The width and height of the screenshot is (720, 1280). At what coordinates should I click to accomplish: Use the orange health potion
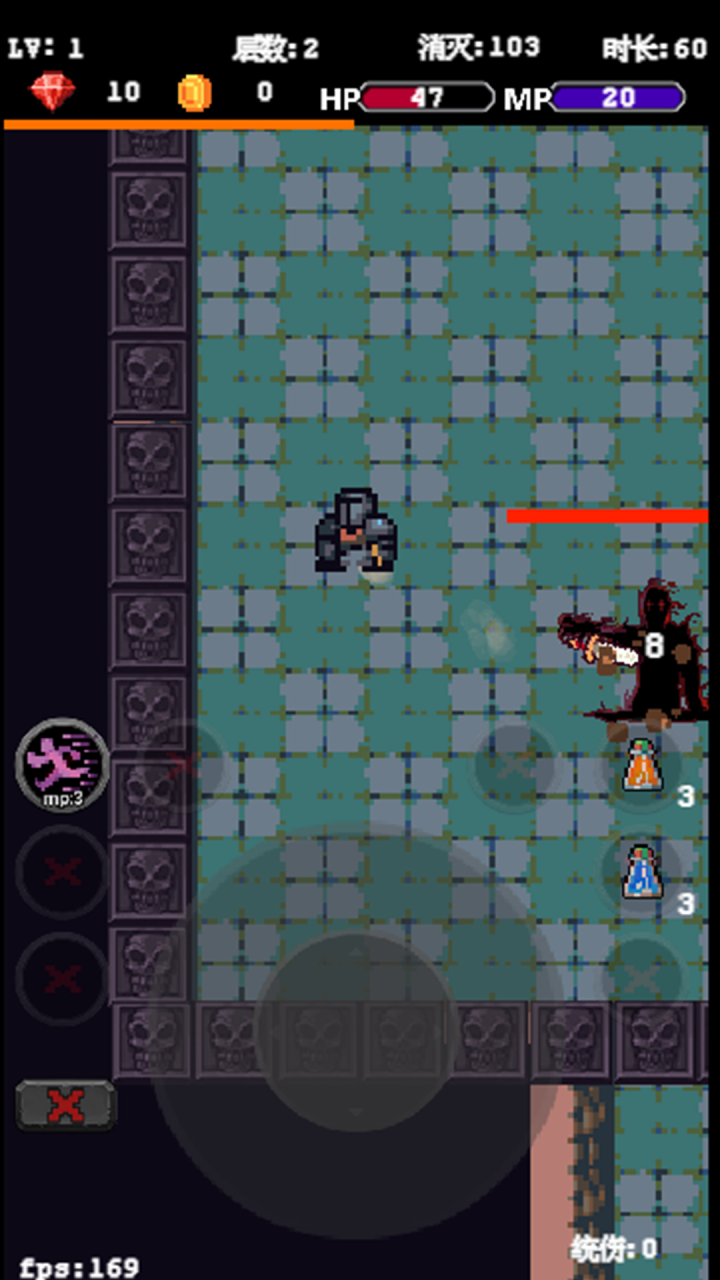tap(641, 768)
